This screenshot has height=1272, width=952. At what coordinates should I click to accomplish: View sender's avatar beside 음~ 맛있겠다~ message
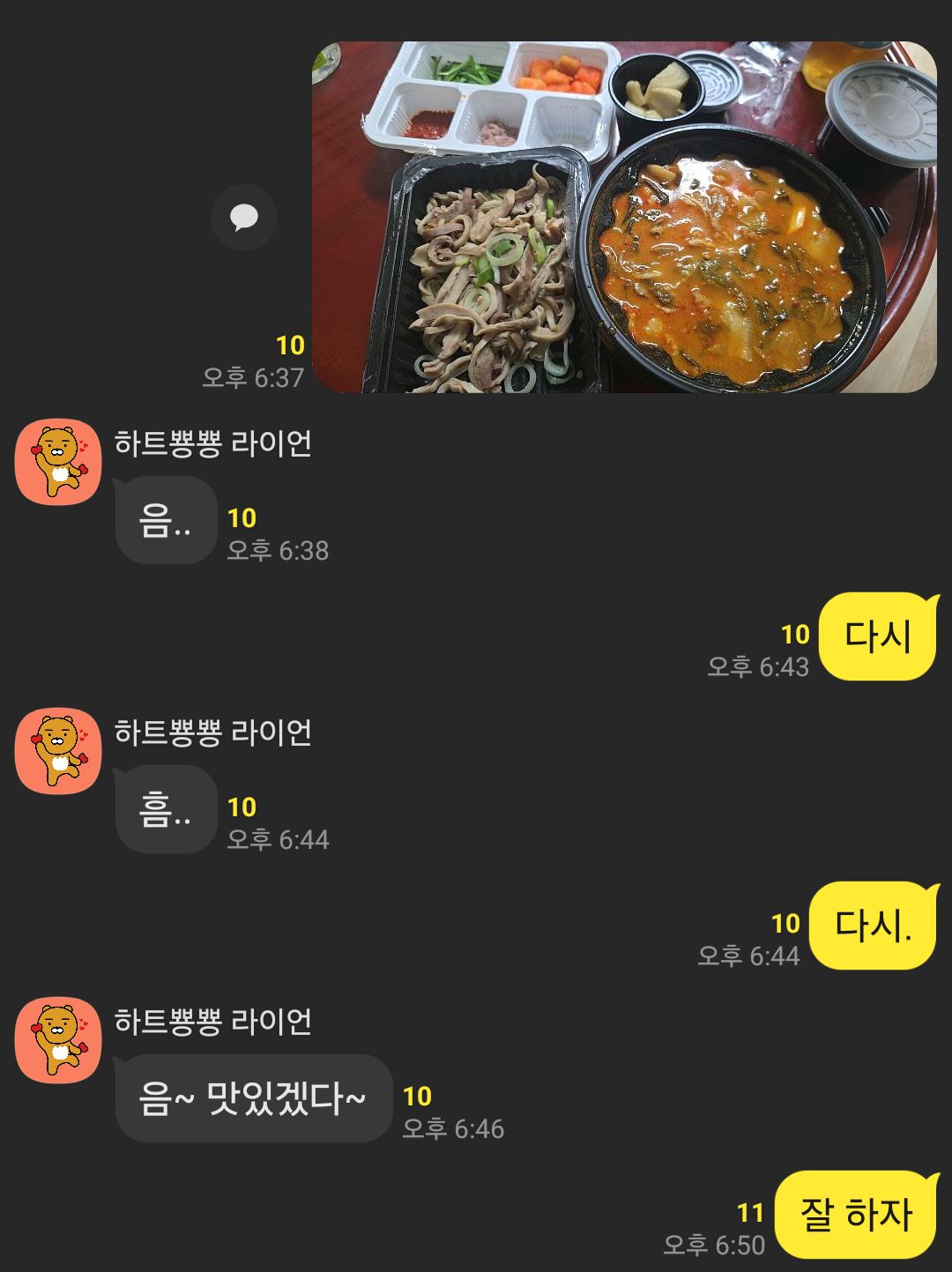(x=58, y=1040)
